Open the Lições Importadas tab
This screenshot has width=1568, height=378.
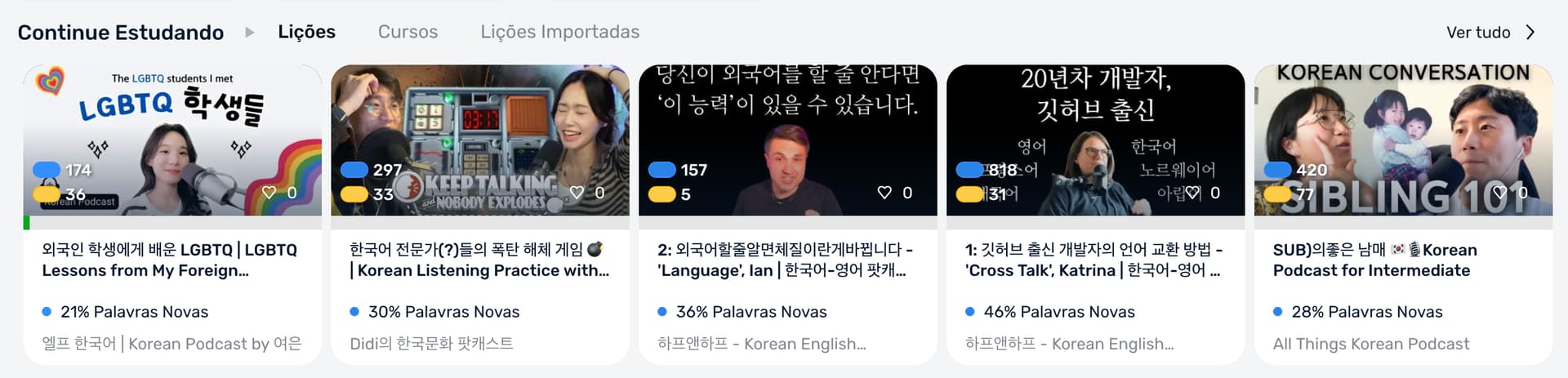coord(559,32)
